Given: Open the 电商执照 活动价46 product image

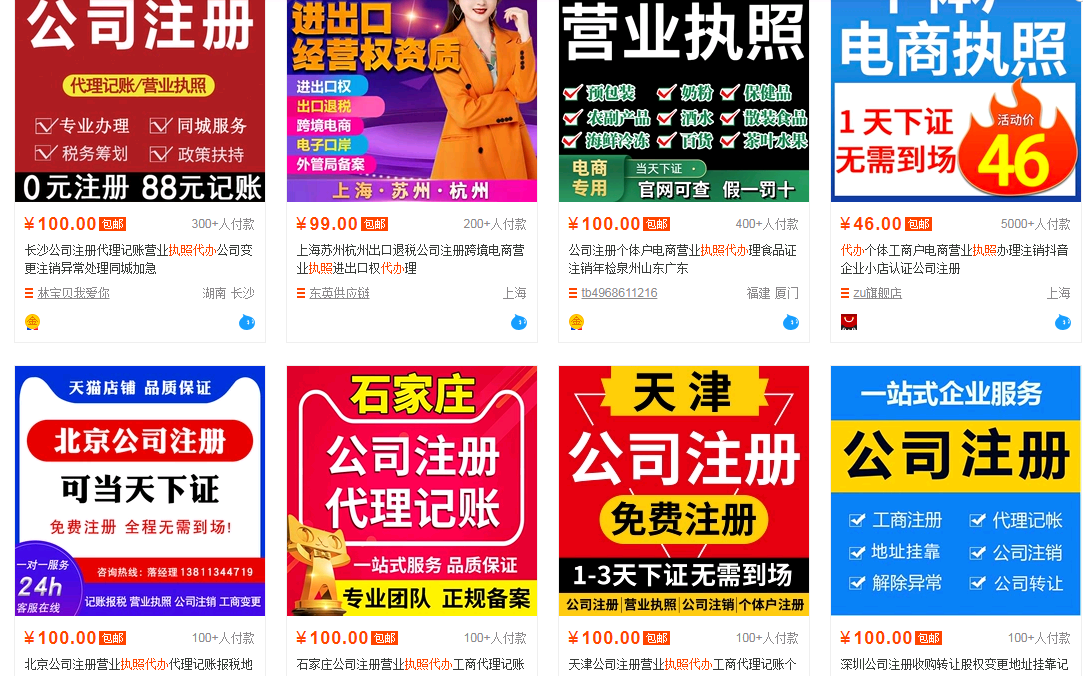Looking at the screenshot, I should pyautogui.click(x=956, y=100).
